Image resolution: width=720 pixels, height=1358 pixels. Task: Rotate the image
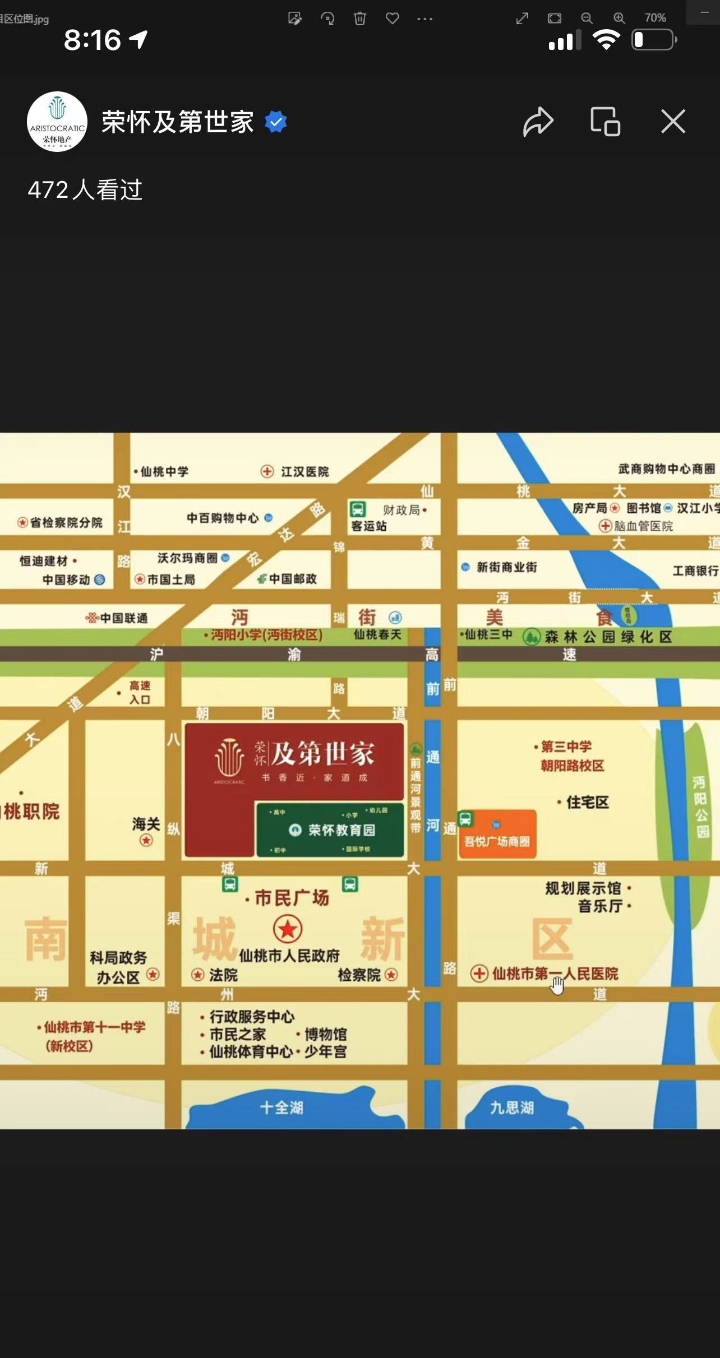pos(327,18)
